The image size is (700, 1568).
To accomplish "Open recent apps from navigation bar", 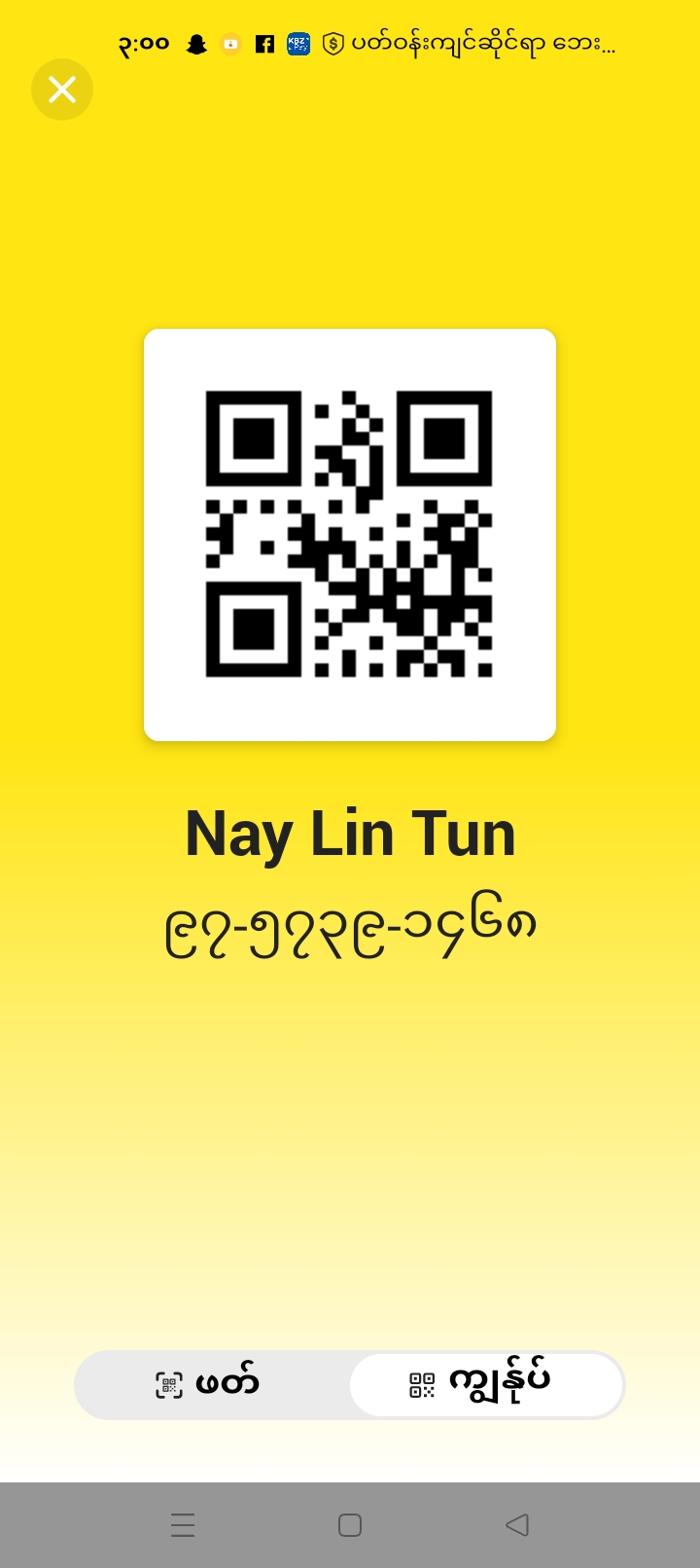I will click(x=183, y=1524).
